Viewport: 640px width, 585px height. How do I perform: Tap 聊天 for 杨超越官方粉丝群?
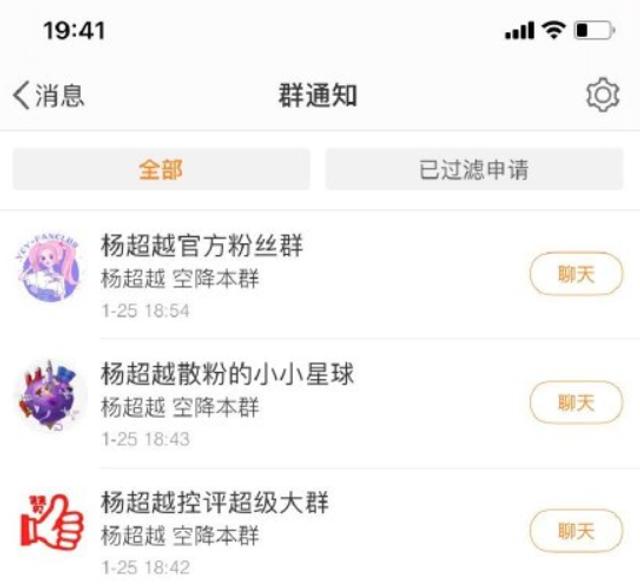tap(575, 274)
